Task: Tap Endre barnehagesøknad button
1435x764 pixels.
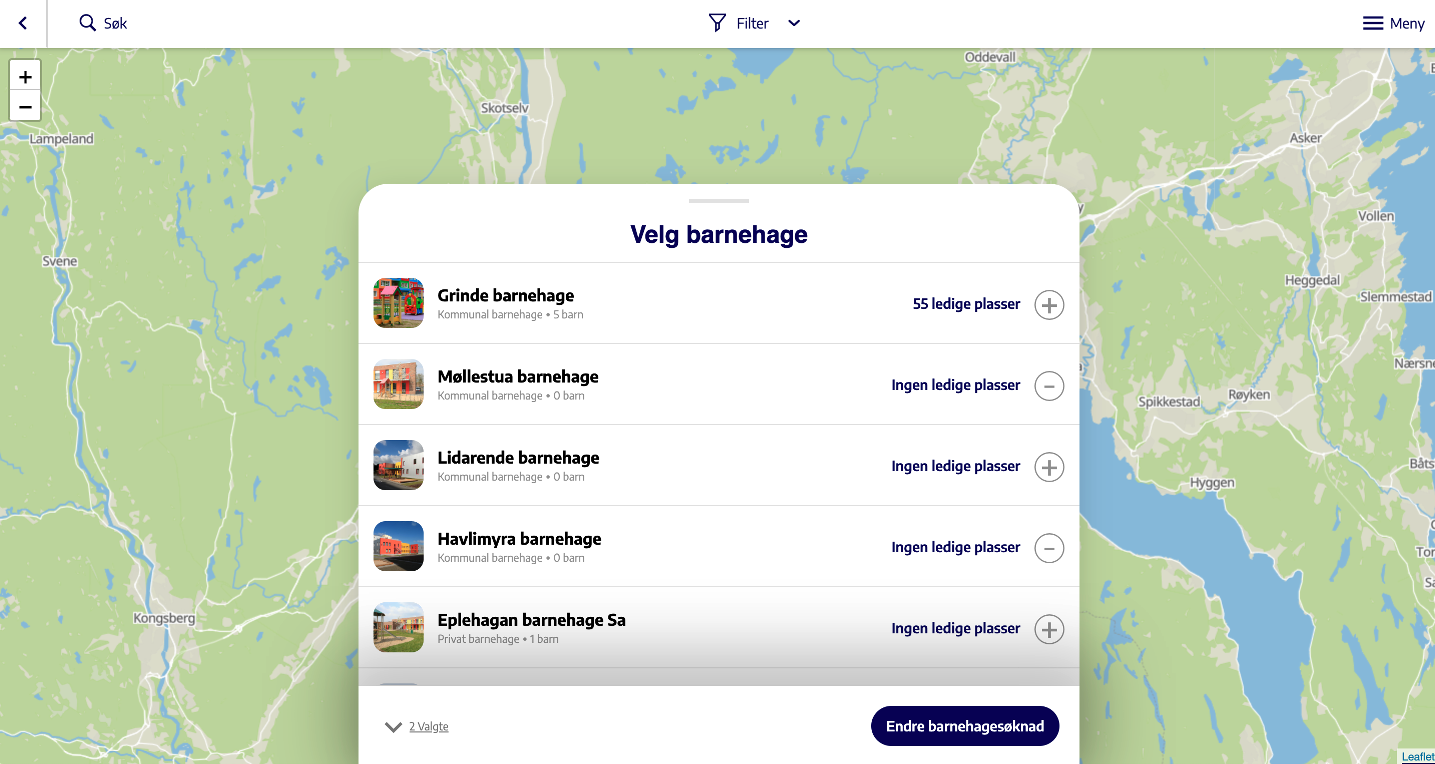Action: 964,727
